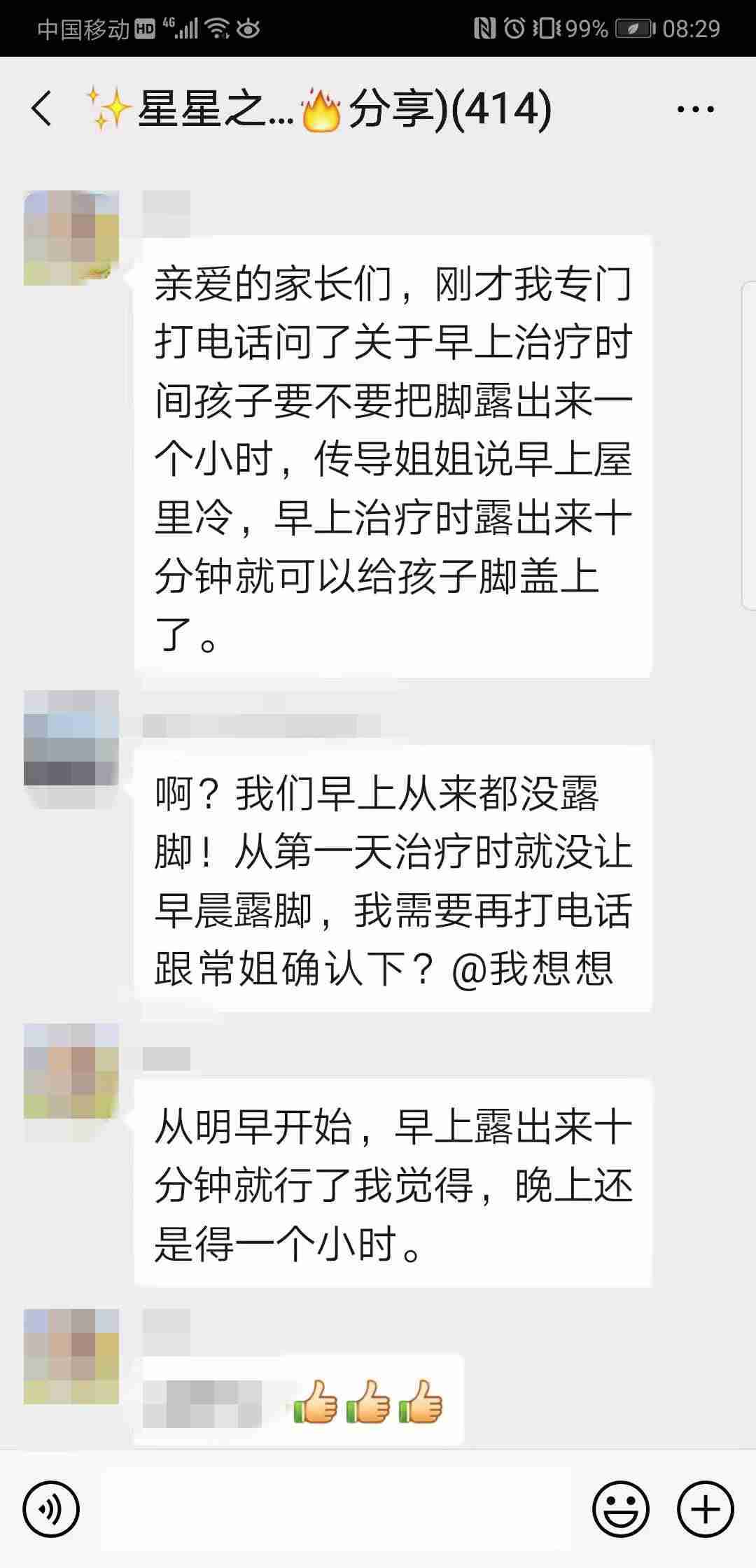Open the emoji sticker panel
Viewport: 756px width, 1568px height.
click(x=621, y=1510)
